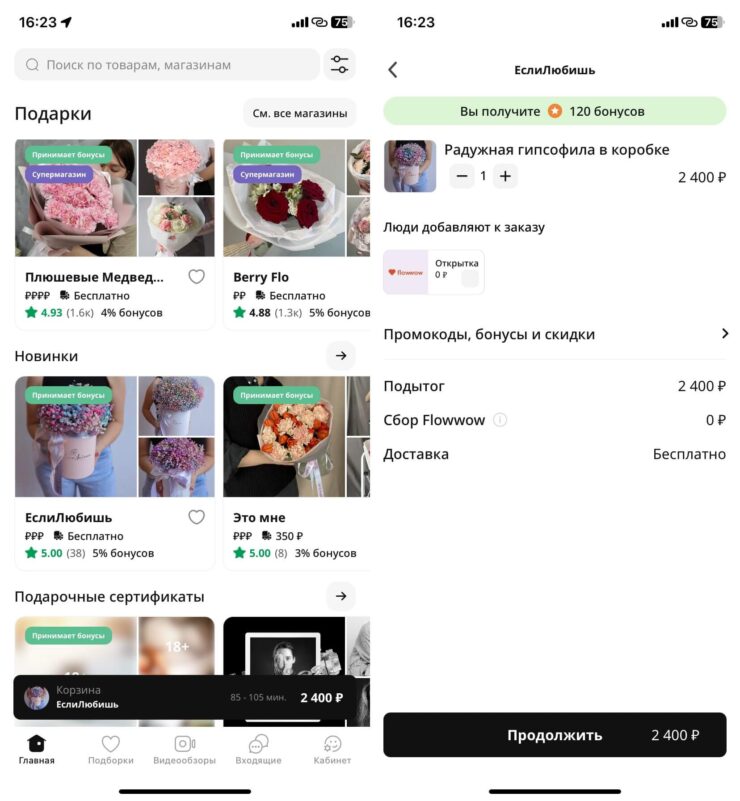The width and height of the screenshot is (740, 801).
Task: Open the filter settings icon
Action: tap(340, 65)
